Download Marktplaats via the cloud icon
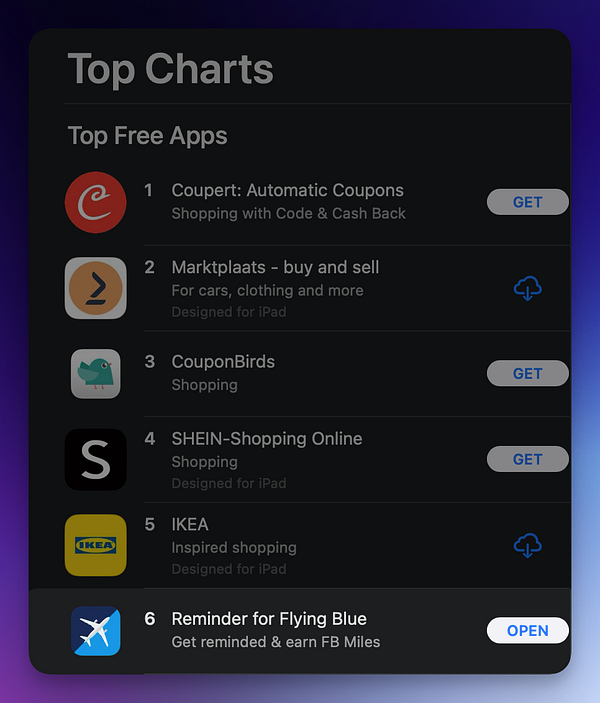600x703 pixels. point(527,289)
